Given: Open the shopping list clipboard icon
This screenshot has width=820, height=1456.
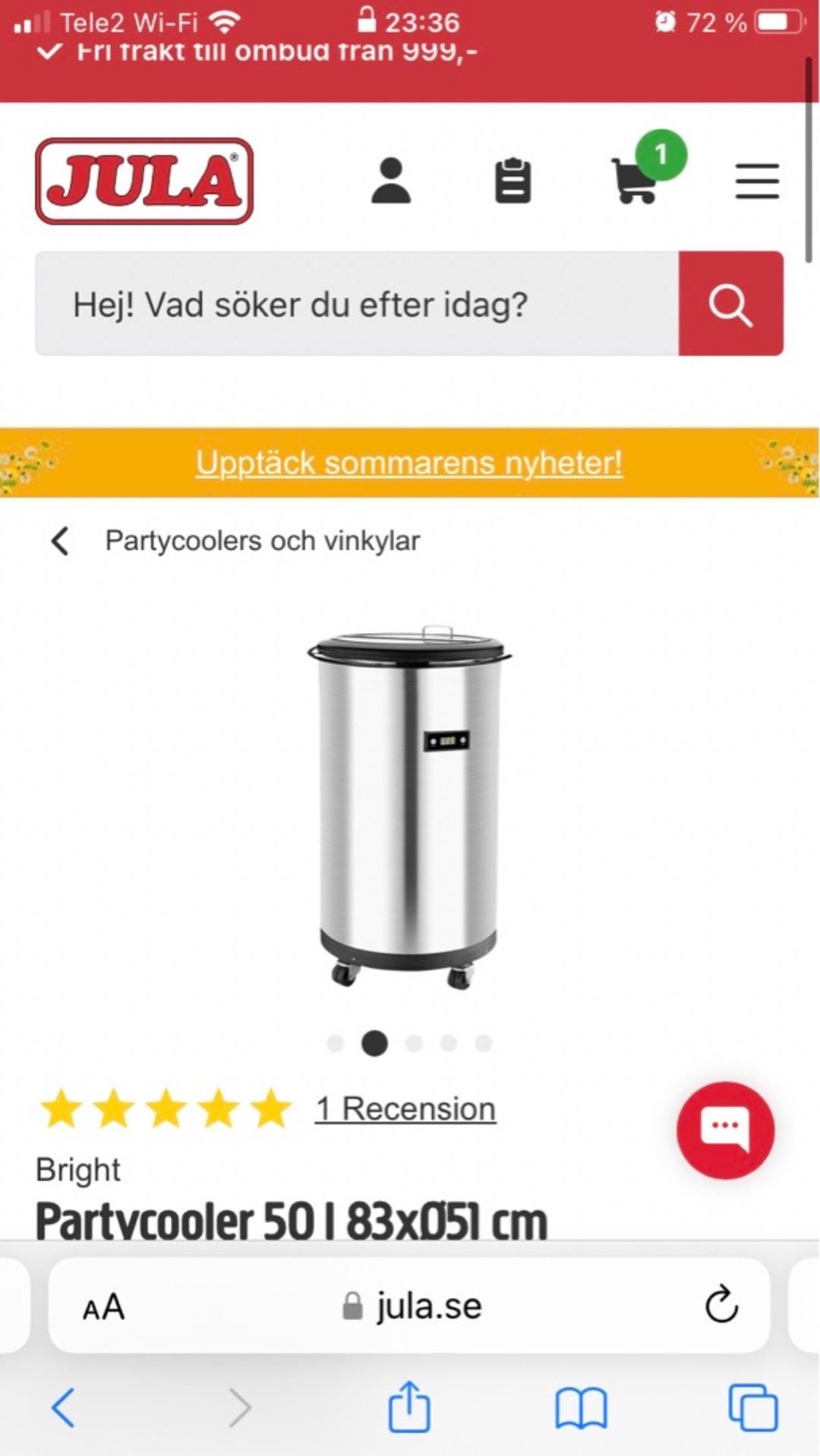Looking at the screenshot, I should coord(512,181).
